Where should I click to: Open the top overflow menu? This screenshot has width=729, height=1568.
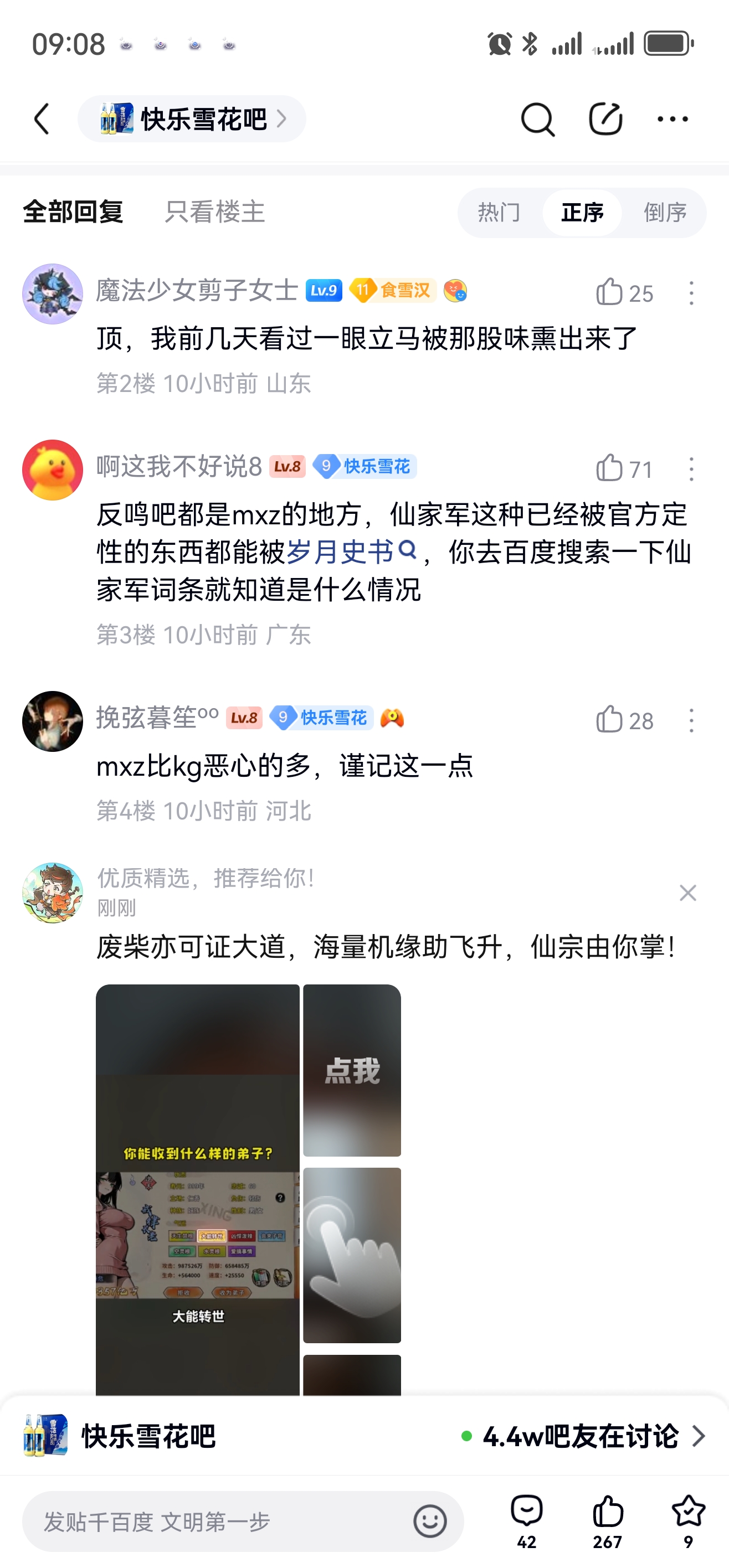pos(672,119)
